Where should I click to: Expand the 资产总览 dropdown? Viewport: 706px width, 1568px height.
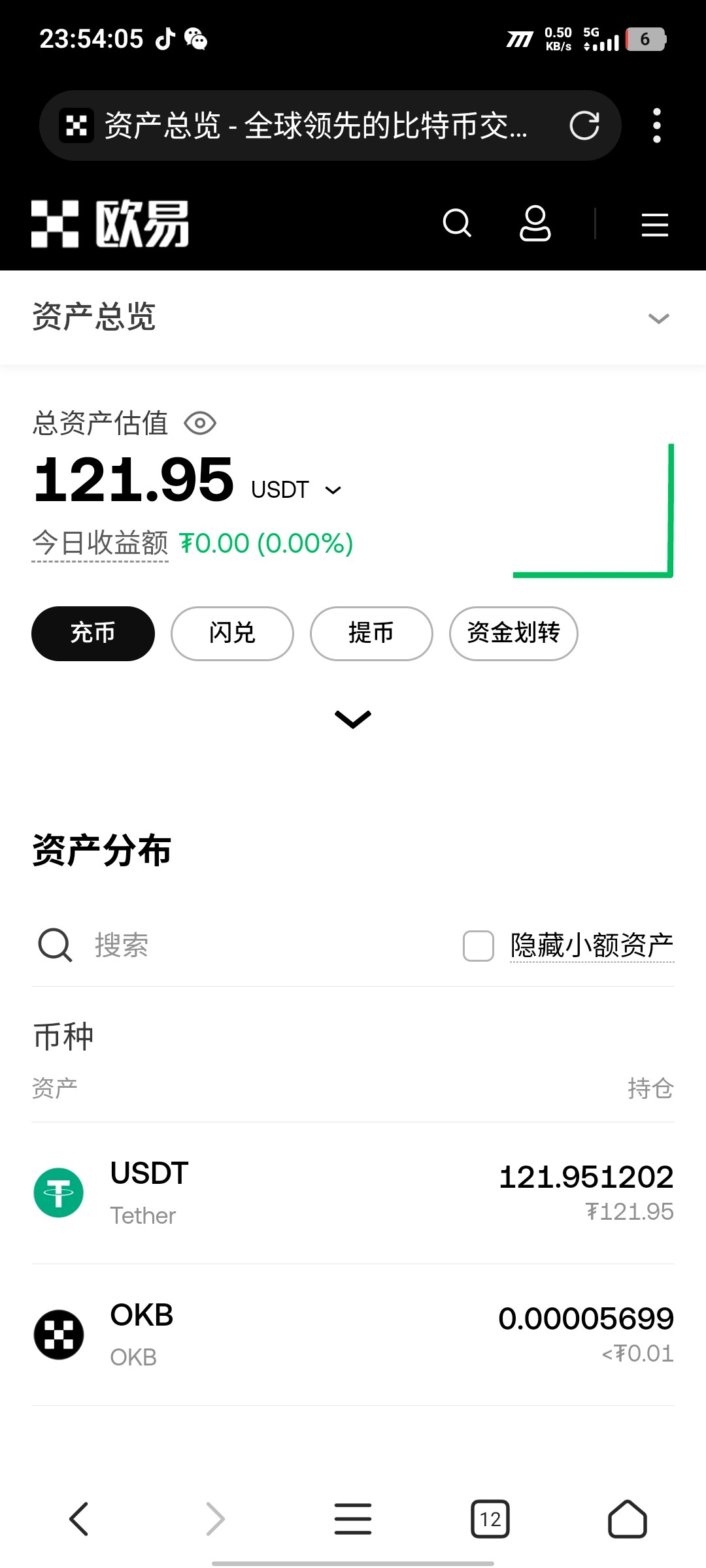click(x=658, y=318)
